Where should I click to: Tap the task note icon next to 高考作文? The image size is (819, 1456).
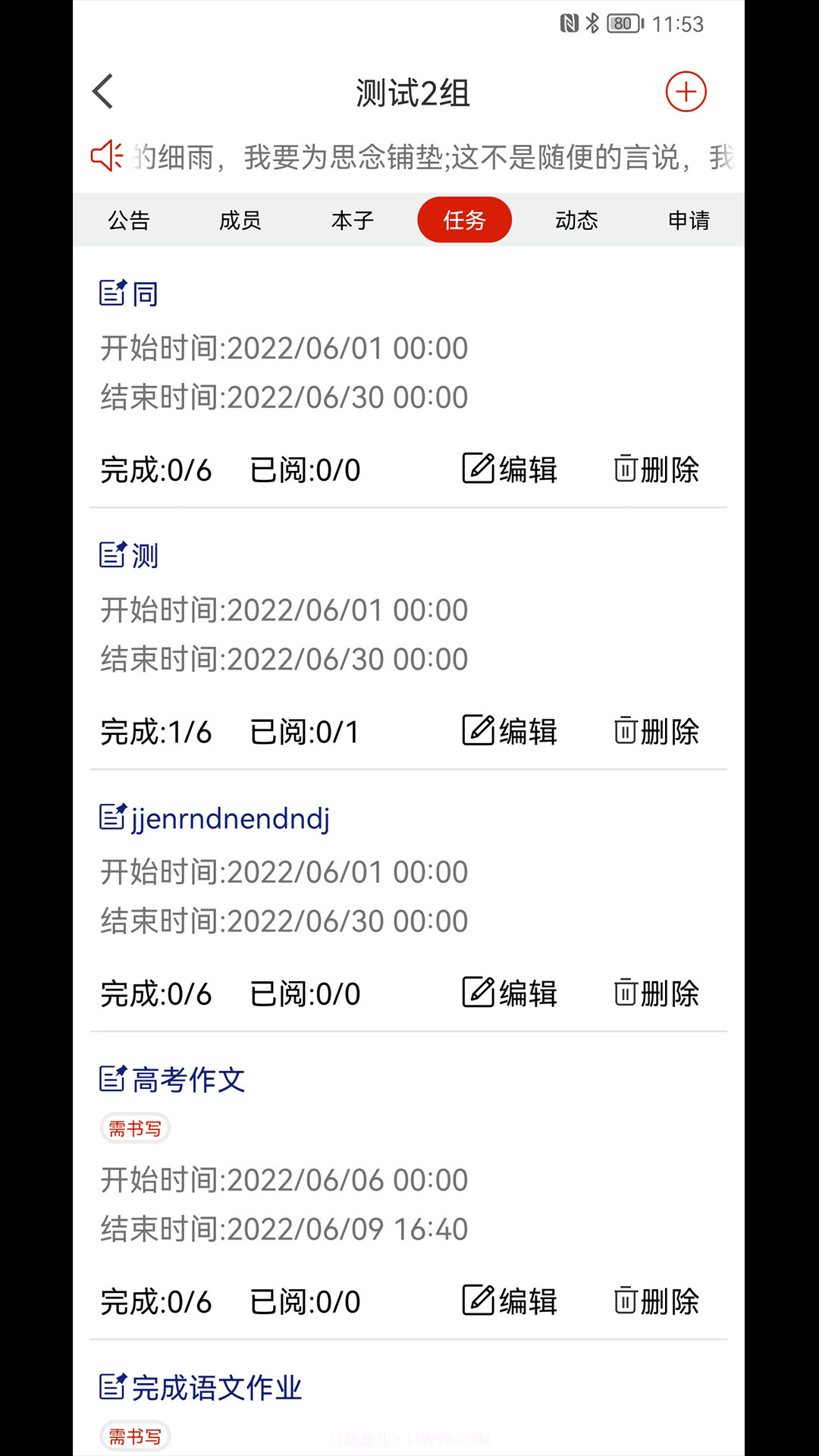click(114, 1078)
